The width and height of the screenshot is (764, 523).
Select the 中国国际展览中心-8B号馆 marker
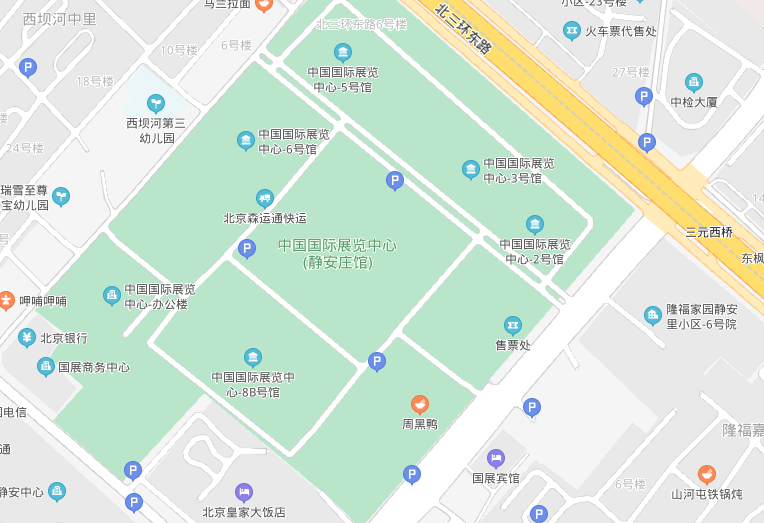click(x=253, y=357)
